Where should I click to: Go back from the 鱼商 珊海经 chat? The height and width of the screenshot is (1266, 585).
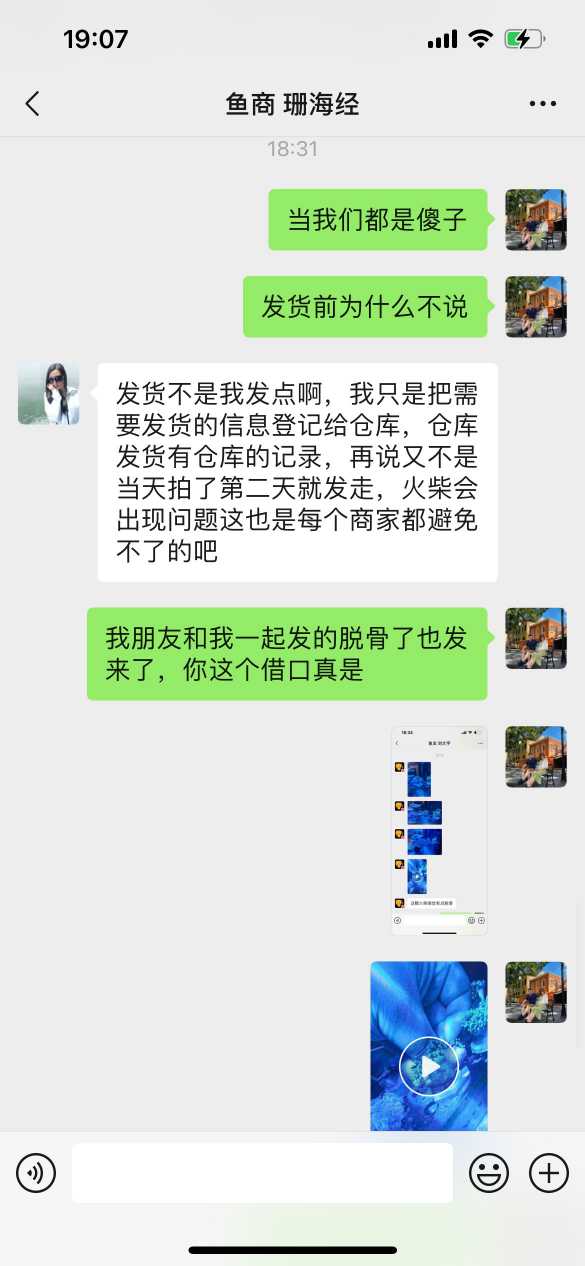tap(32, 103)
